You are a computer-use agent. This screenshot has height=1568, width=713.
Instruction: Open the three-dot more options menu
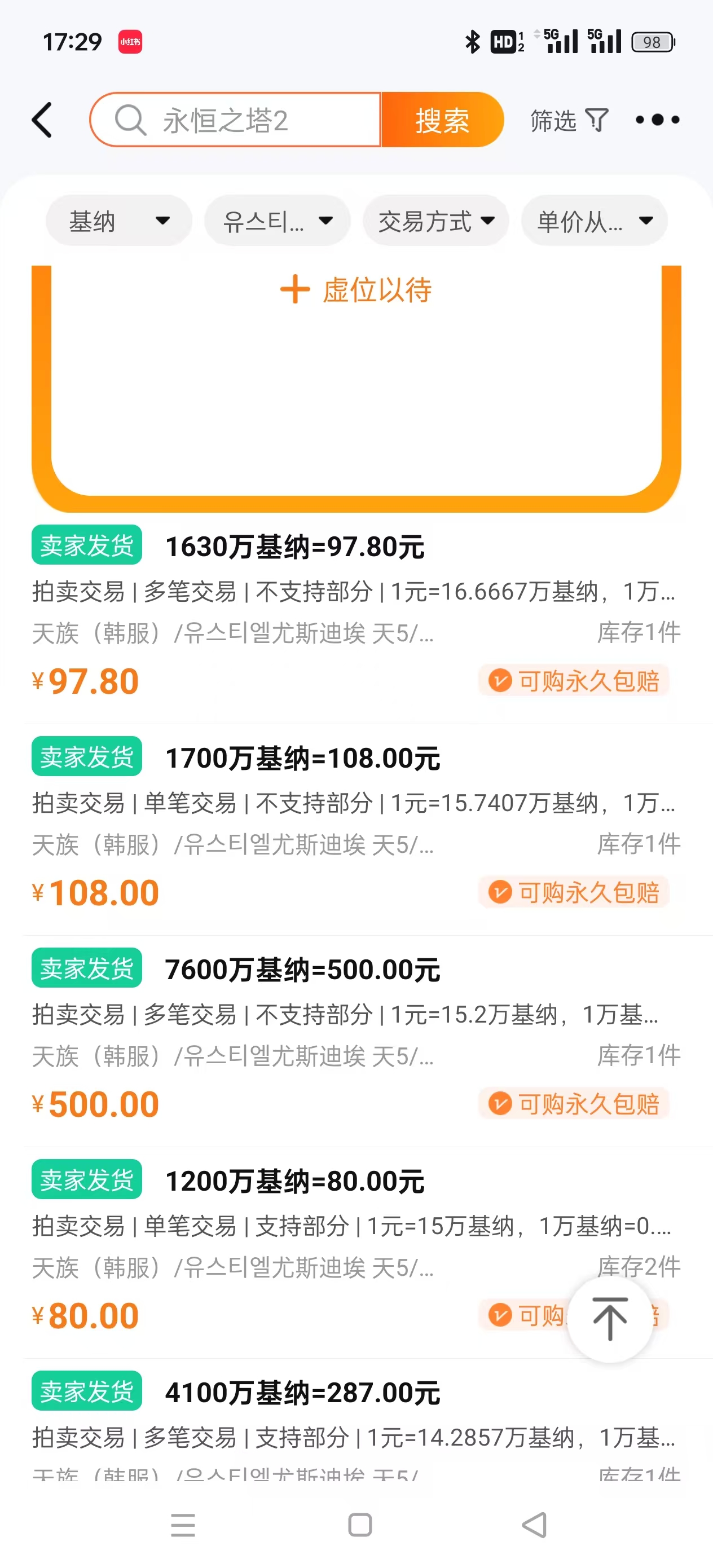click(657, 120)
